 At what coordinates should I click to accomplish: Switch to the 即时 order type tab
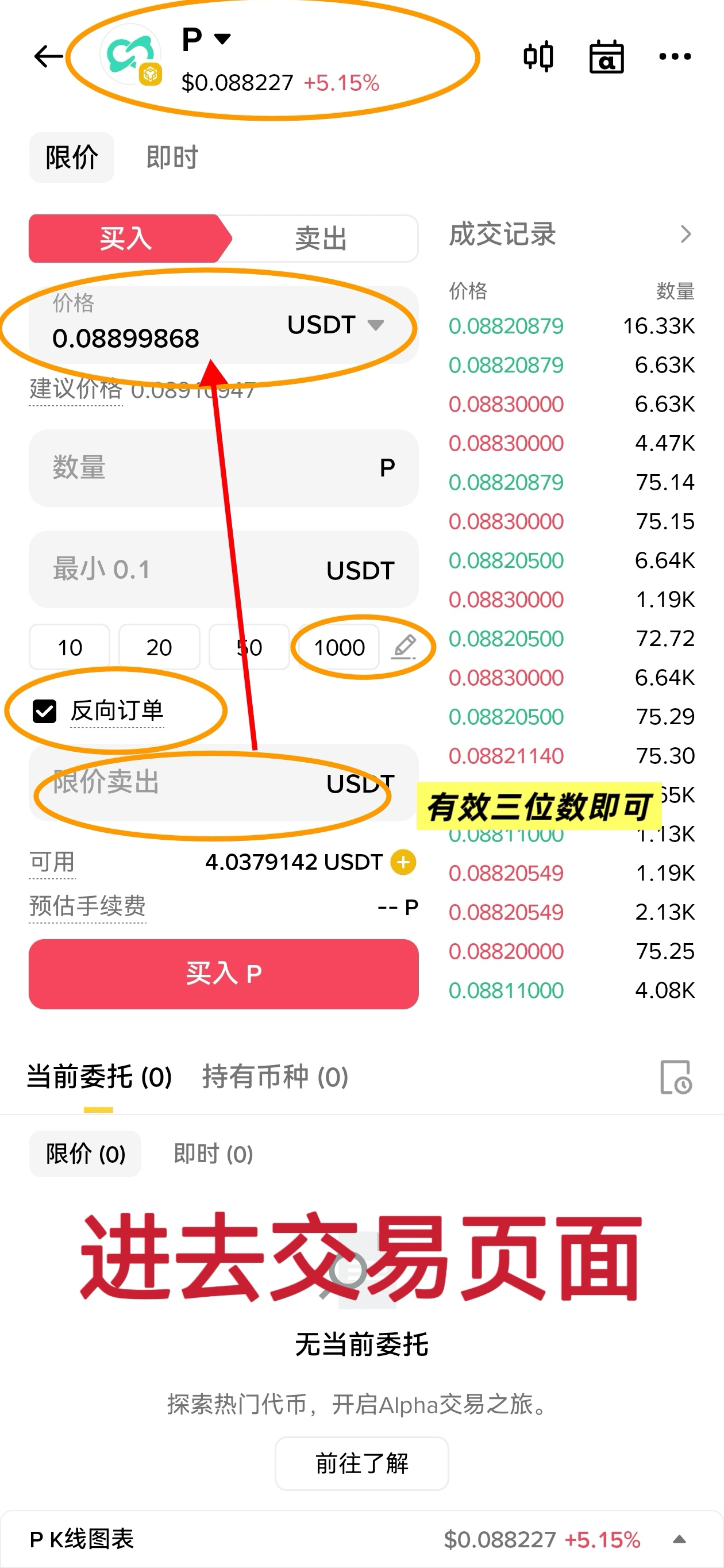(172, 157)
